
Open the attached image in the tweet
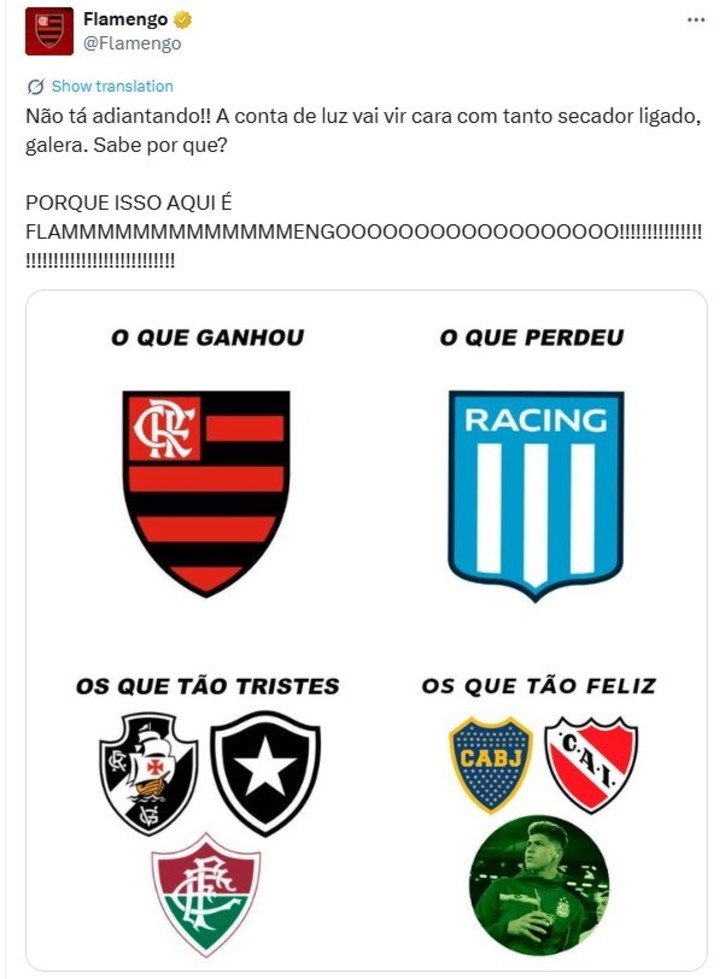pyautogui.click(x=366, y=630)
